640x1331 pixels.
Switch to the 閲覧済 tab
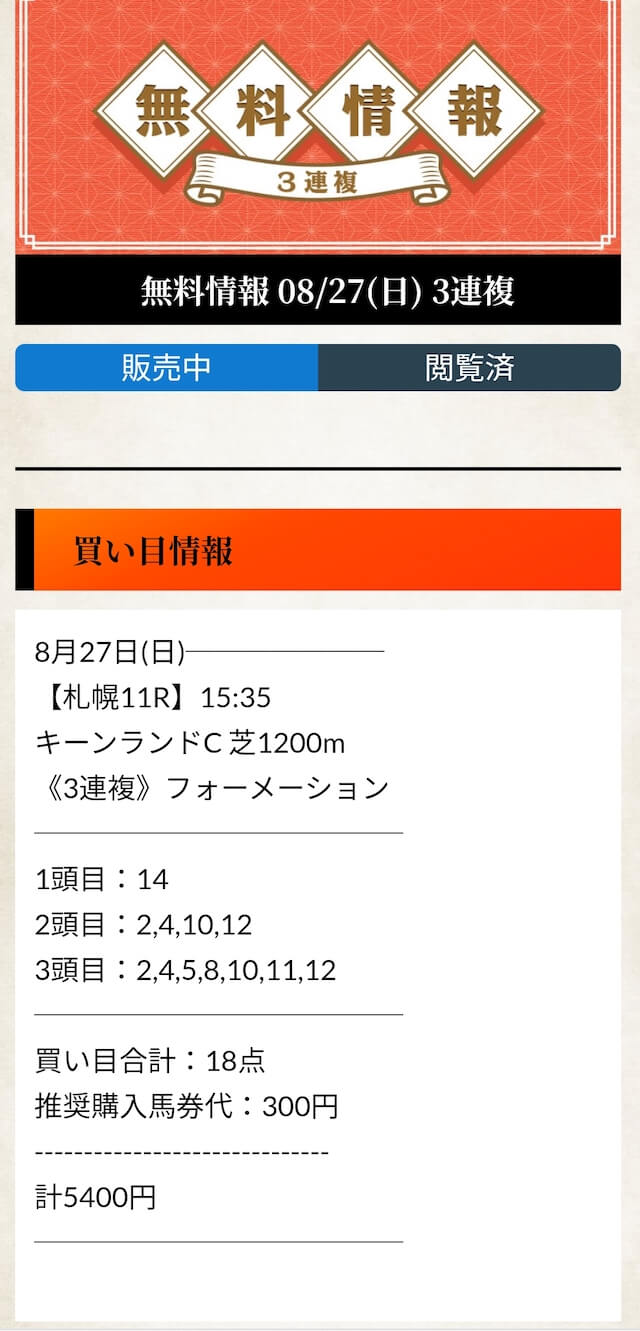click(470, 367)
